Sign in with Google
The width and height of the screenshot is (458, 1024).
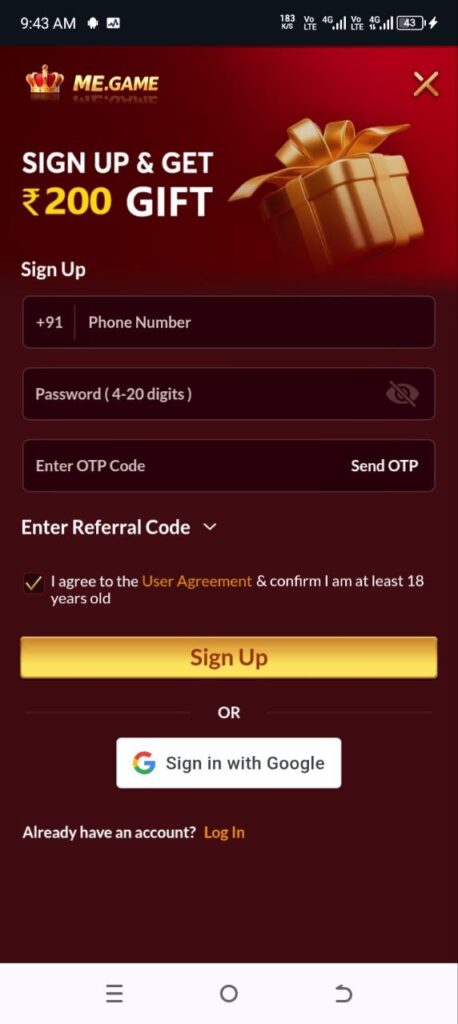229,763
